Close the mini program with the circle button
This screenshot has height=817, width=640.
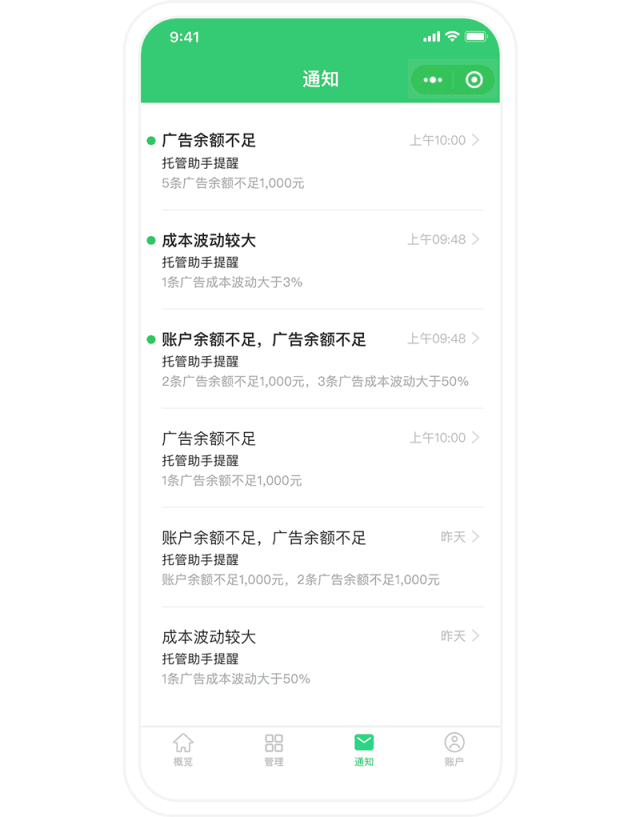click(475, 80)
